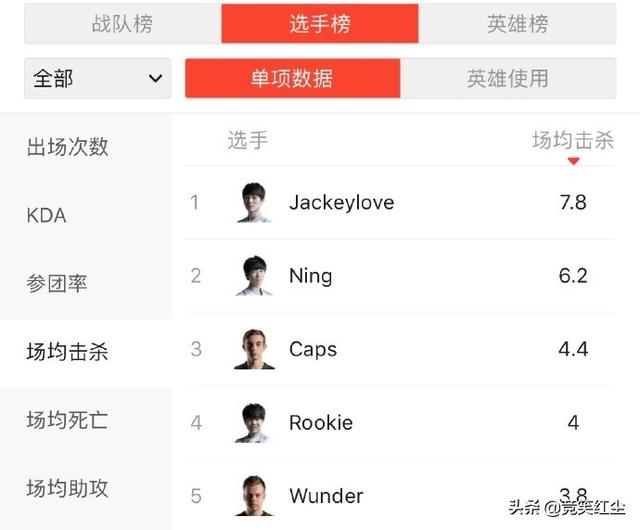640x530 pixels.
Task: Choose 出场次数 in the side menu
Action: pos(67,147)
